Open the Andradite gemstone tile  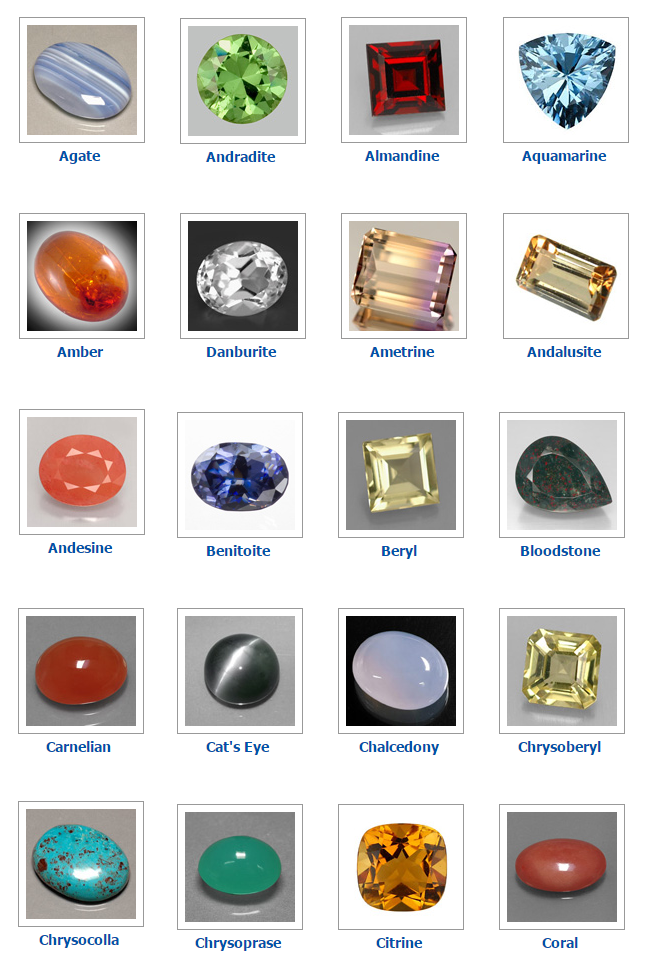pyautogui.click(x=242, y=80)
